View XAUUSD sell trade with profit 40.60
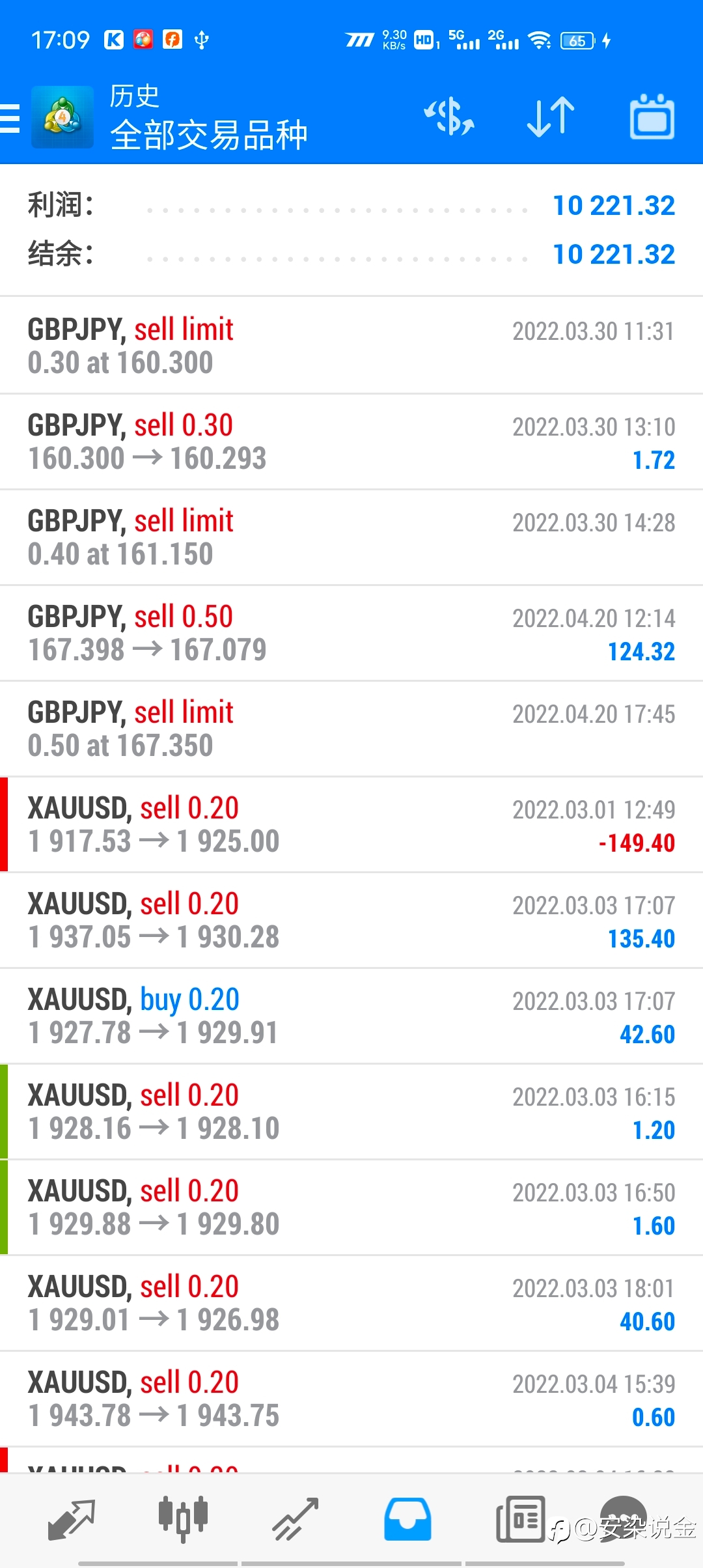703x1568 pixels. [x=351, y=1303]
